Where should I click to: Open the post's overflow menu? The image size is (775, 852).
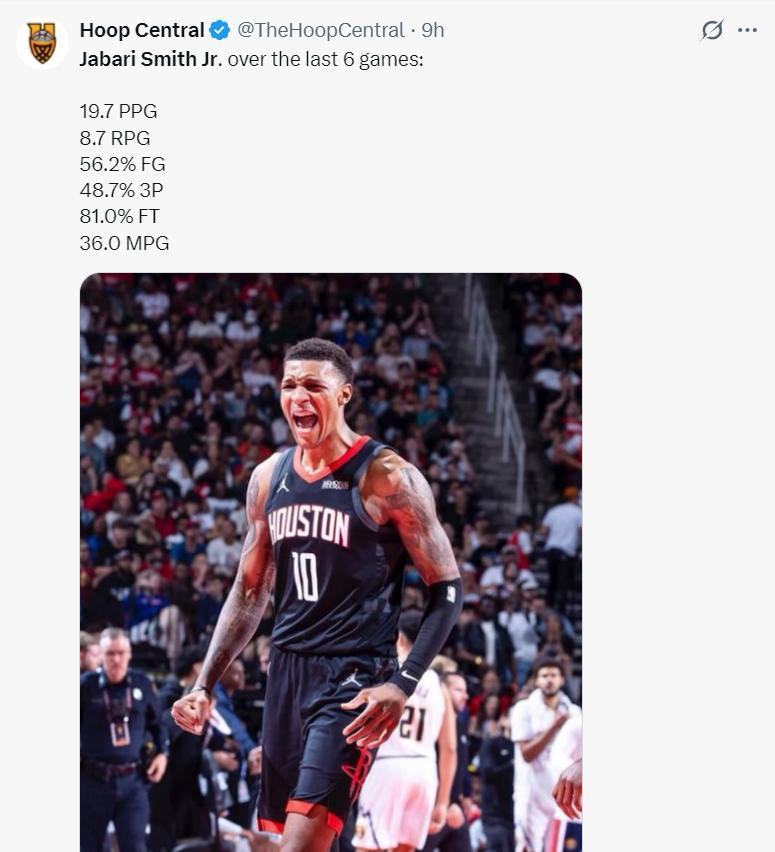pos(747,30)
